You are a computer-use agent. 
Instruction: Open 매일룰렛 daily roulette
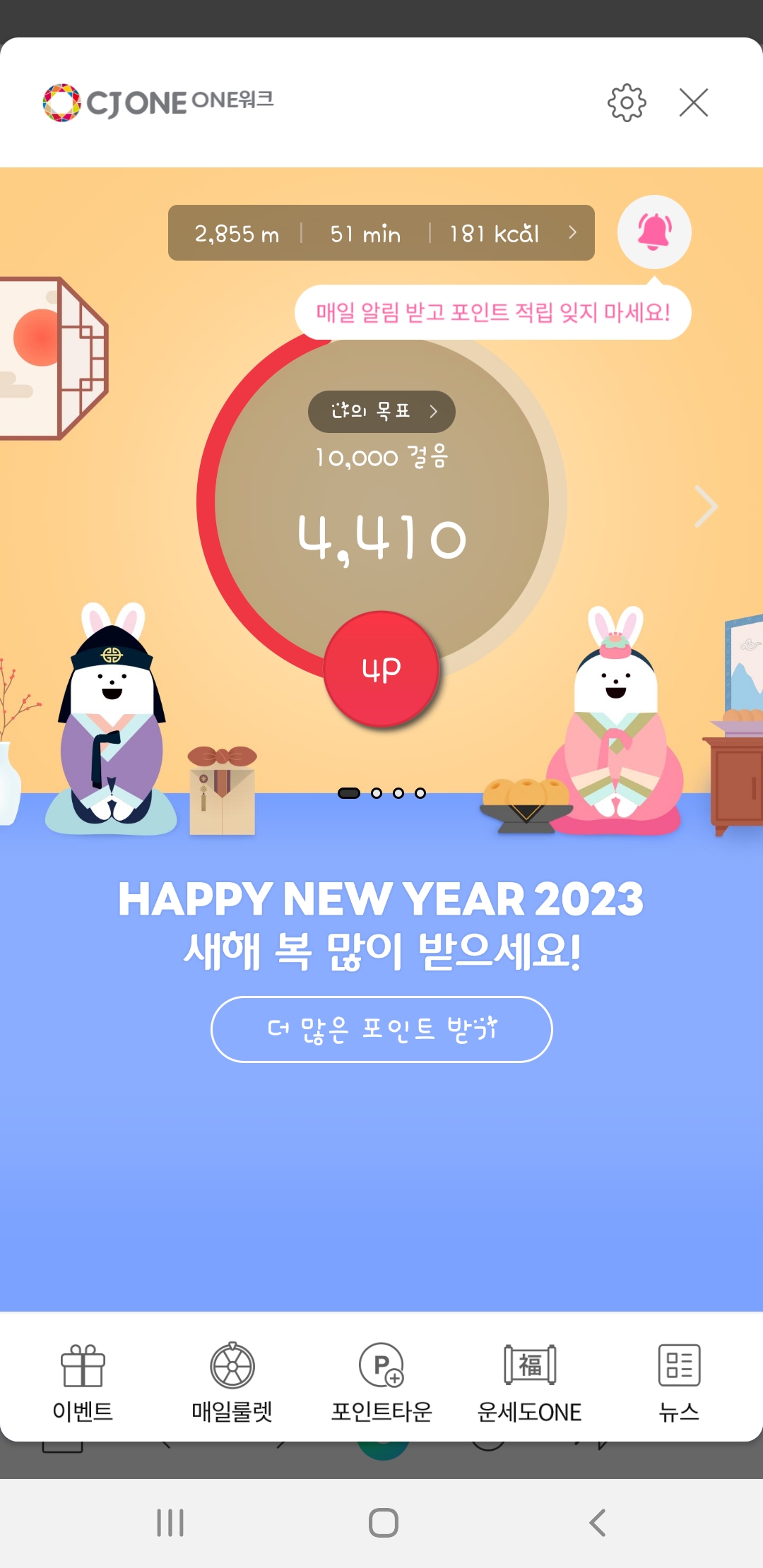pyautogui.click(x=232, y=1382)
